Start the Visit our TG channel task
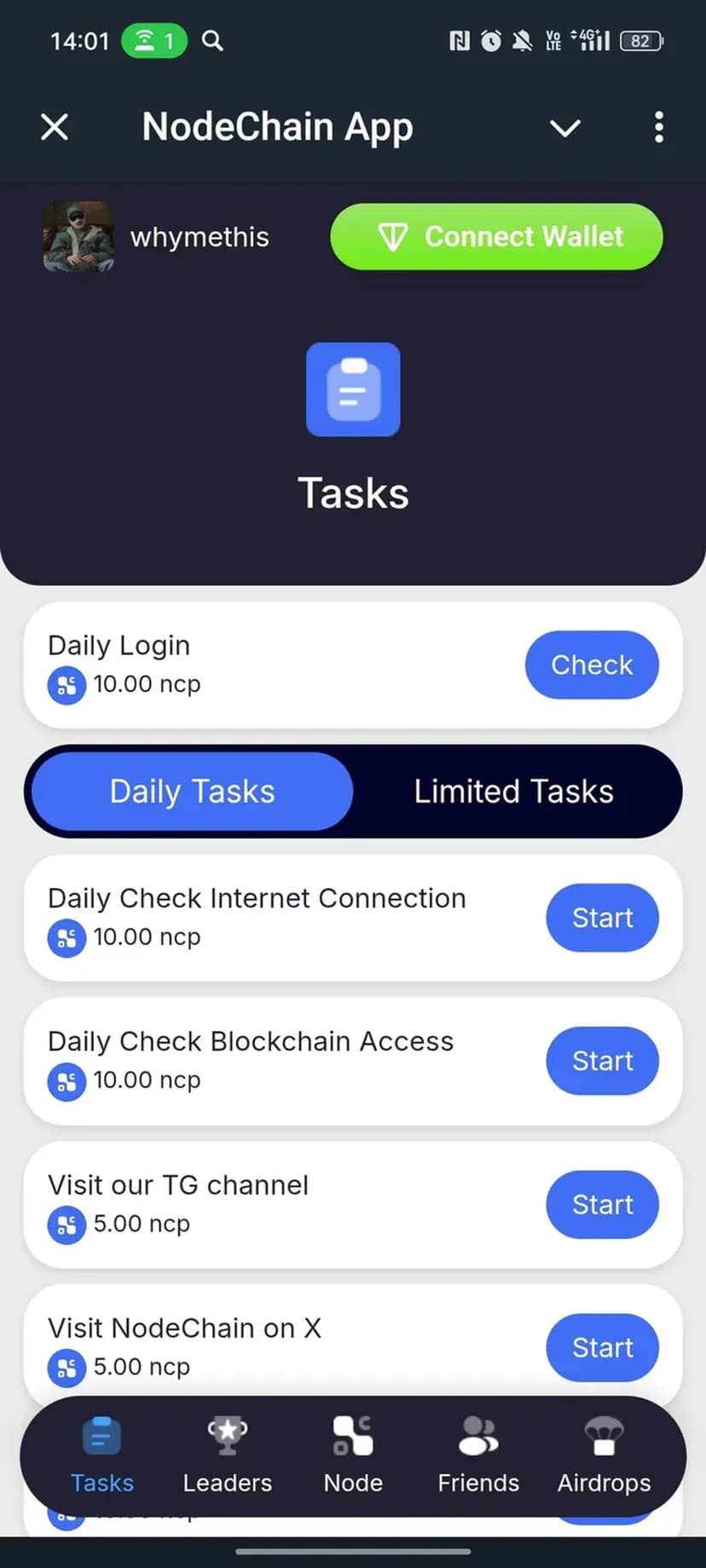Image resolution: width=706 pixels, height=1568 pixels. click(602, 1205)
